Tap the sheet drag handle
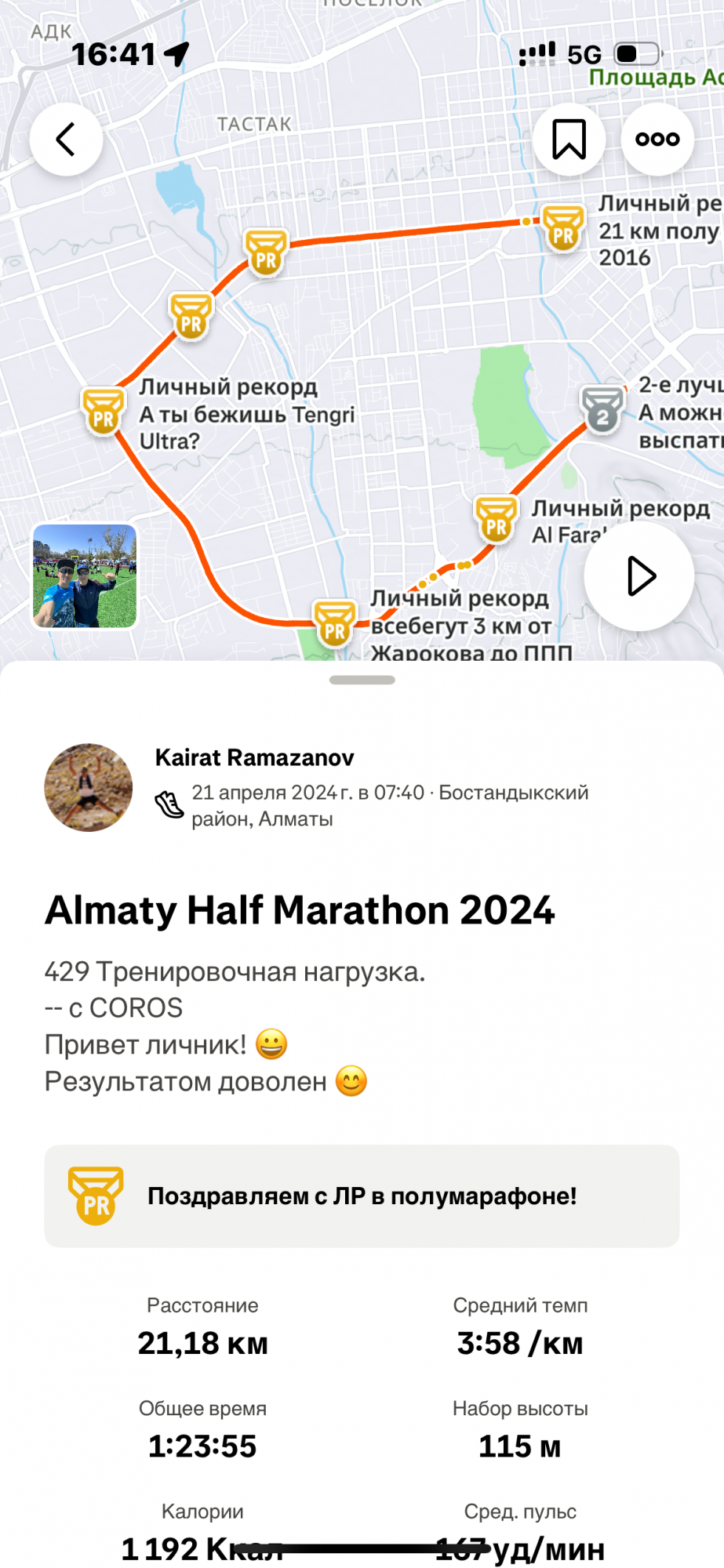The width and height of the screenshot is (724, 1568). [362, 681]
